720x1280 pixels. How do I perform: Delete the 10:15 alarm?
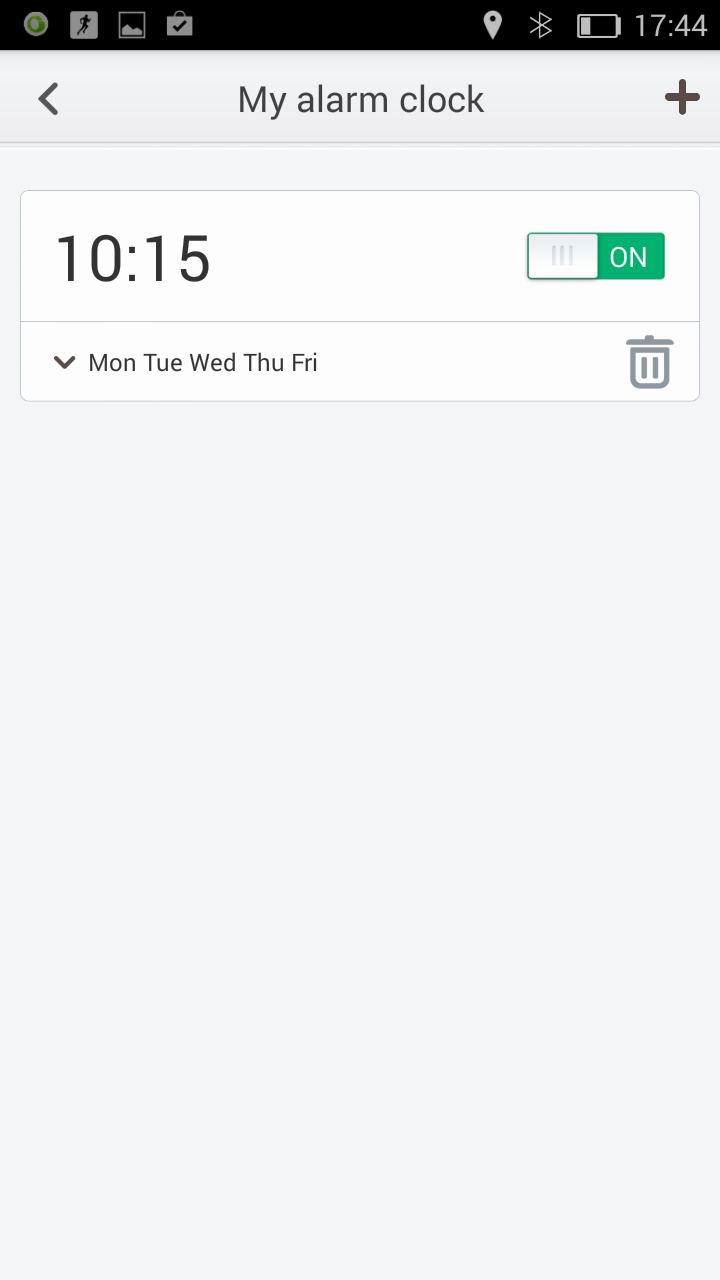[x=649, y=362]
